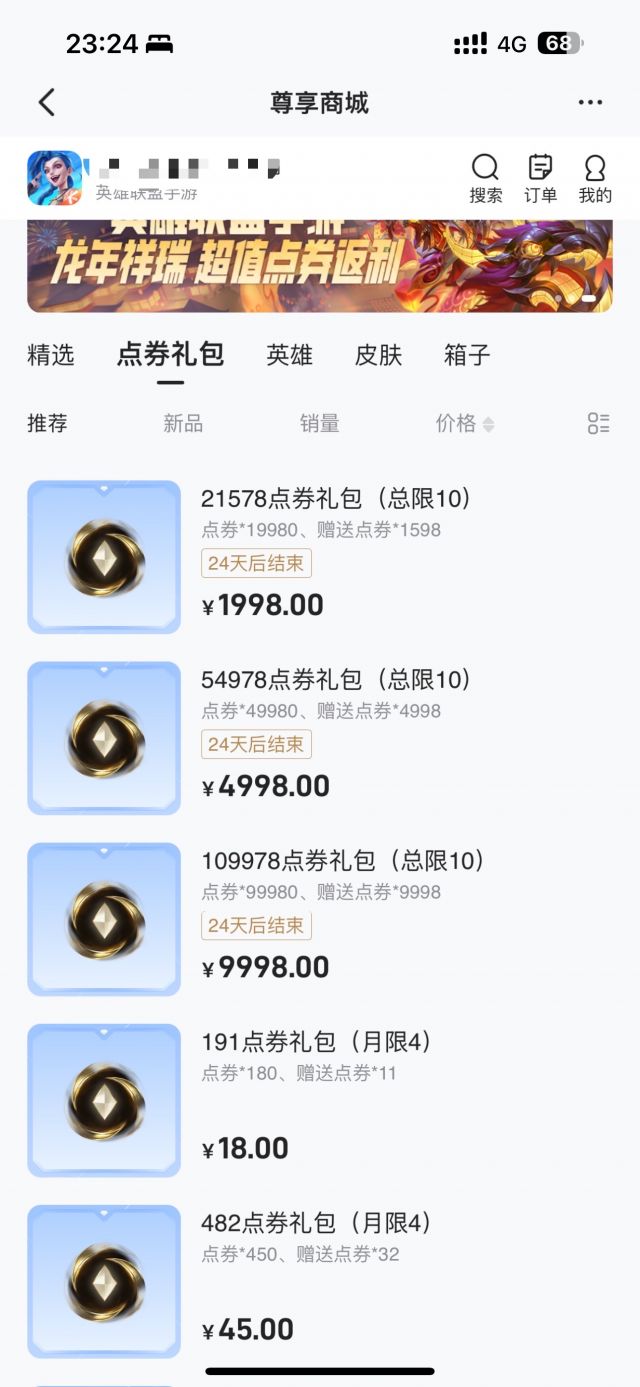The height and width of the screenshot is (1387, 640).
Task: Open the 龙年祥瑞 promotion banner
Action: click(x=319, y=266)
